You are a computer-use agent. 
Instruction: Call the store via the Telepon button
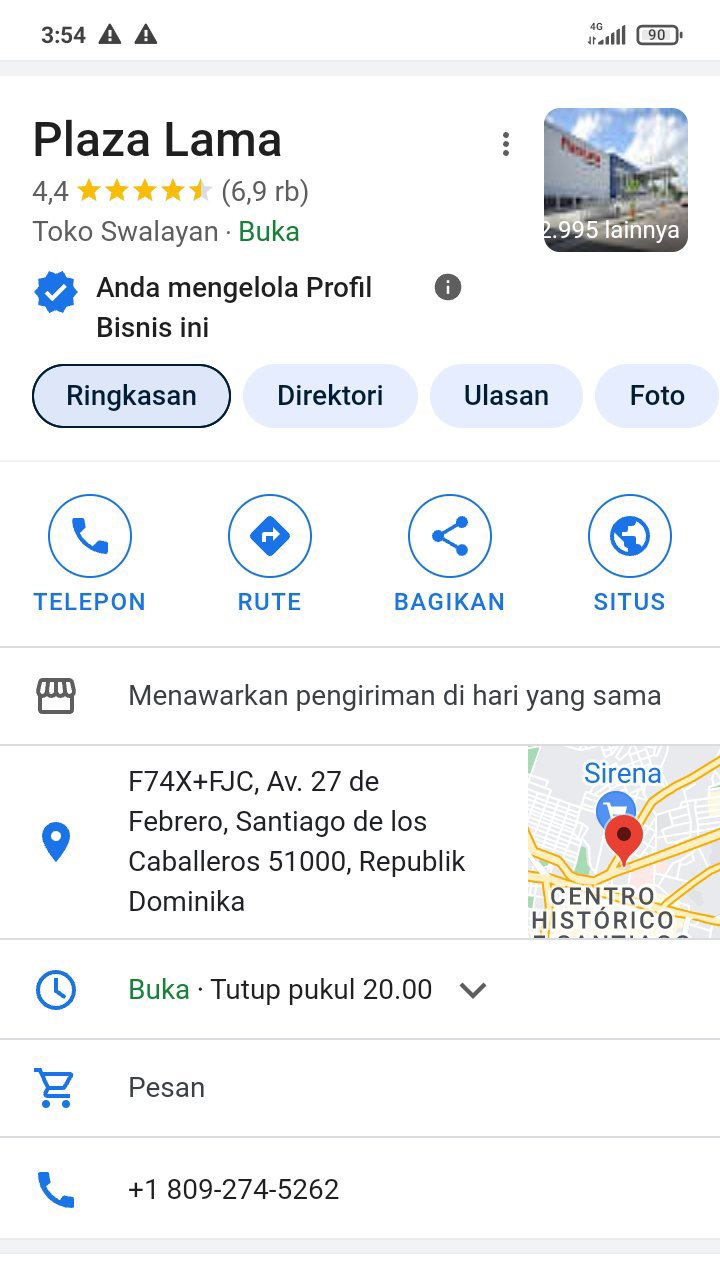pos(90,537)
